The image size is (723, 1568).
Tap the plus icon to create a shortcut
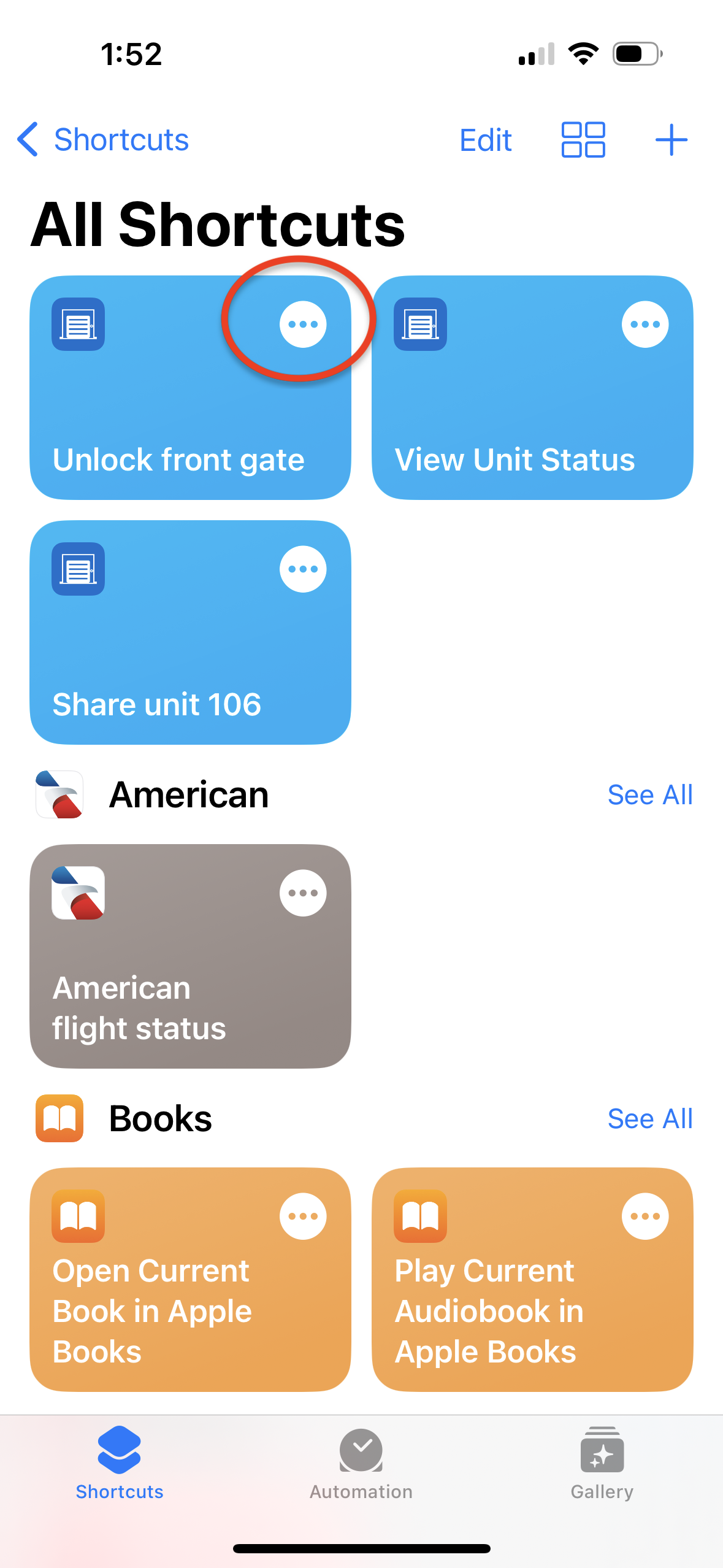[670, 140]
